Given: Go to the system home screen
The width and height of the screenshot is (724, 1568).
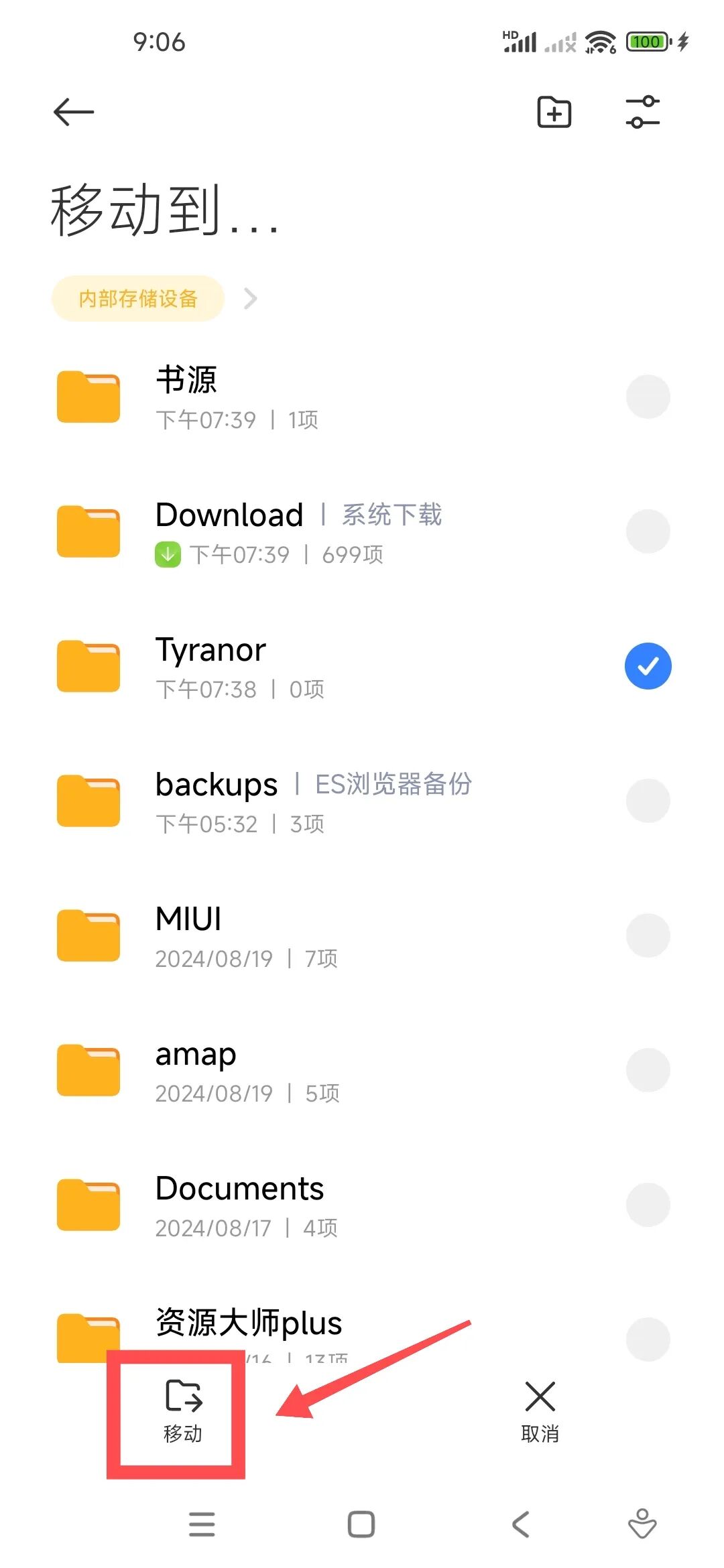Looking at the screenshot, I should coord(361,1524).
